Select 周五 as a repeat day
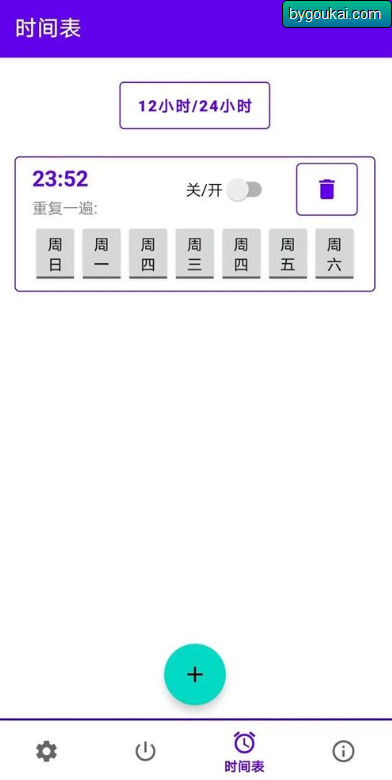The width and height of the screenshot is (392, 780). [288, 254]
